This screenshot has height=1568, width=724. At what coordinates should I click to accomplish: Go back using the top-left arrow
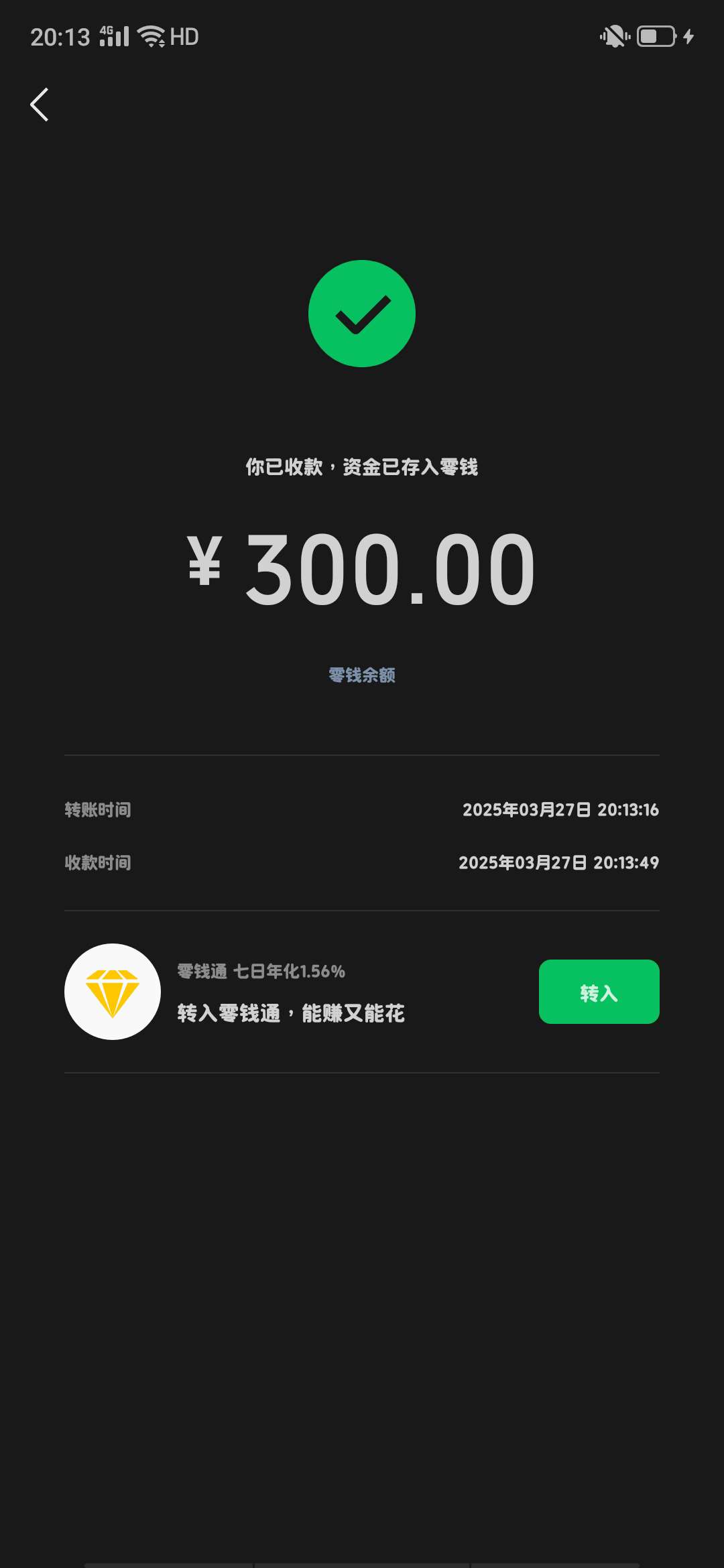pos(40,105)
